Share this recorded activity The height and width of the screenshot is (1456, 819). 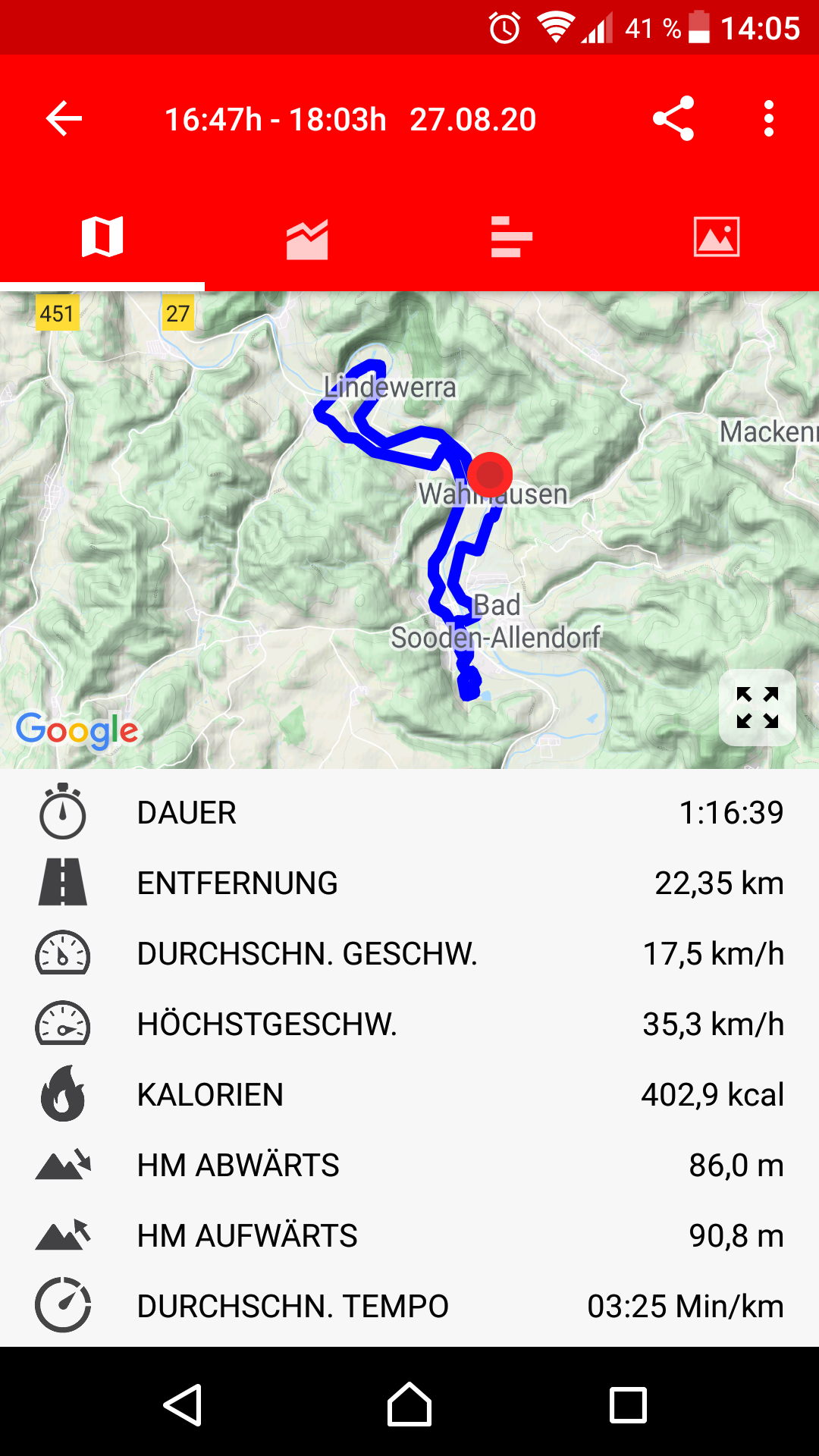[673, 118]
